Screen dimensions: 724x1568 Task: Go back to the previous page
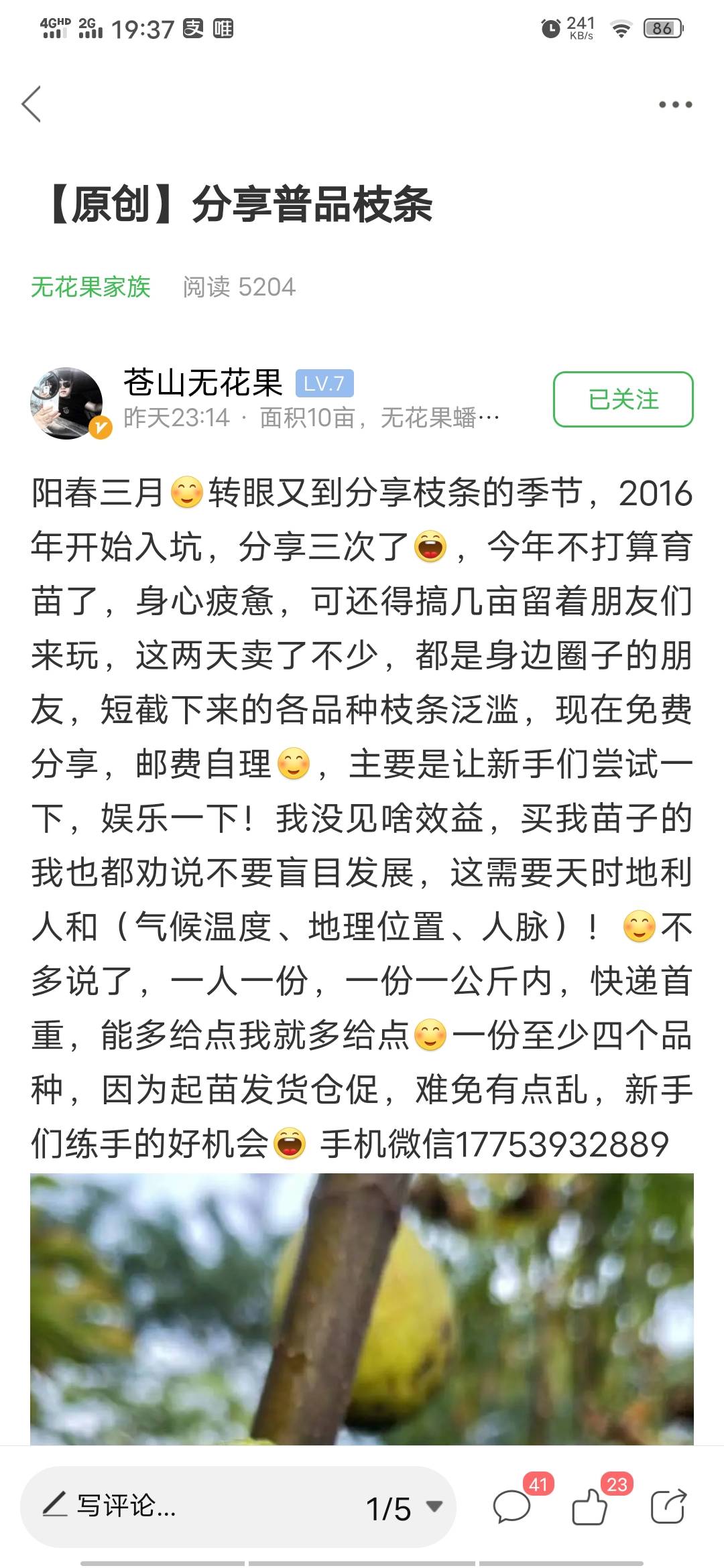(32, 105)
